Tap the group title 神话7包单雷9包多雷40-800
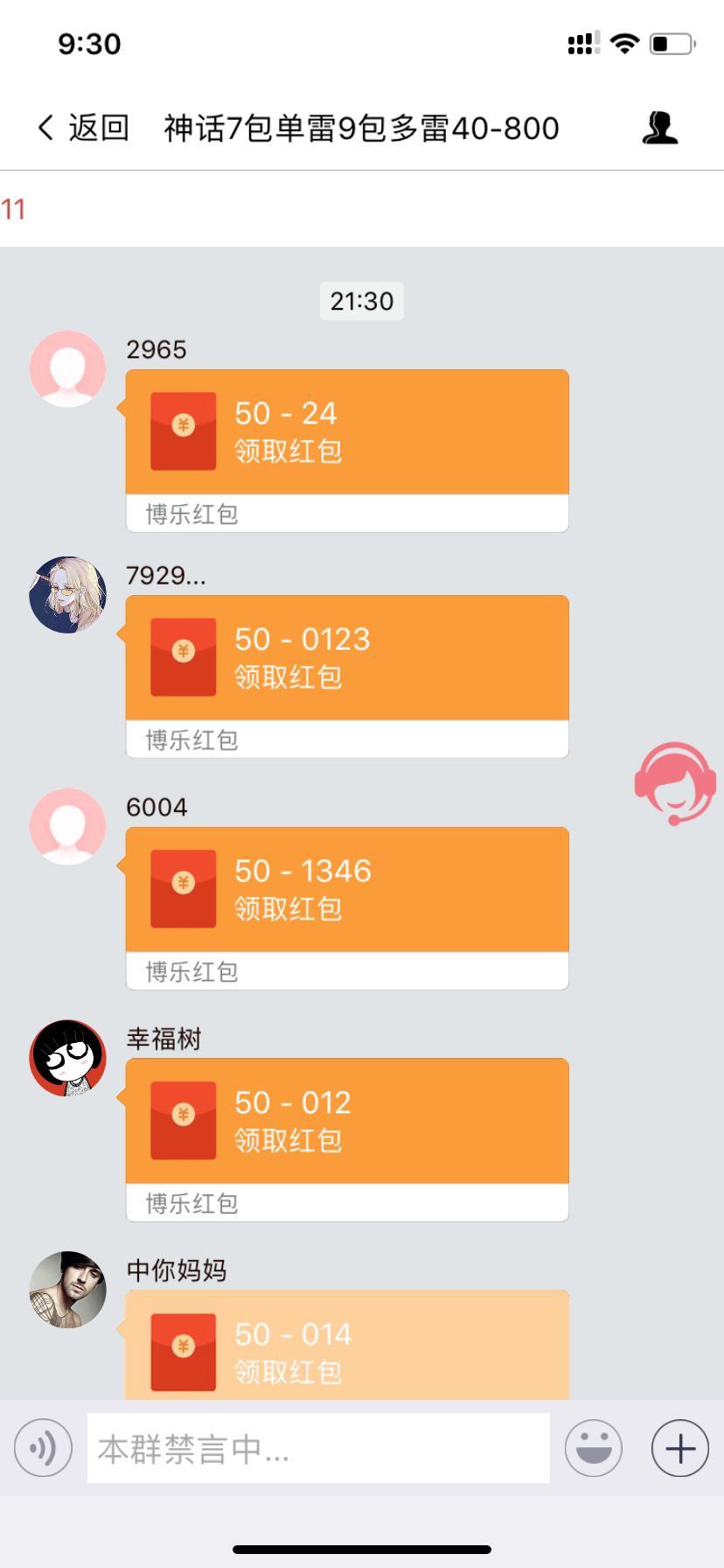This screenshot has width=724, height=1568. point(361,129)
